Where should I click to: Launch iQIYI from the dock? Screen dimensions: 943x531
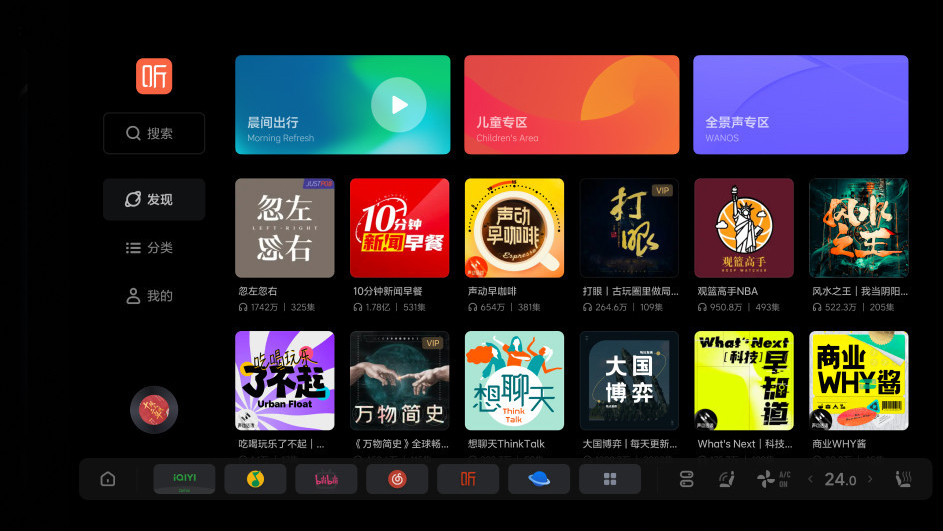coord(184,479)
